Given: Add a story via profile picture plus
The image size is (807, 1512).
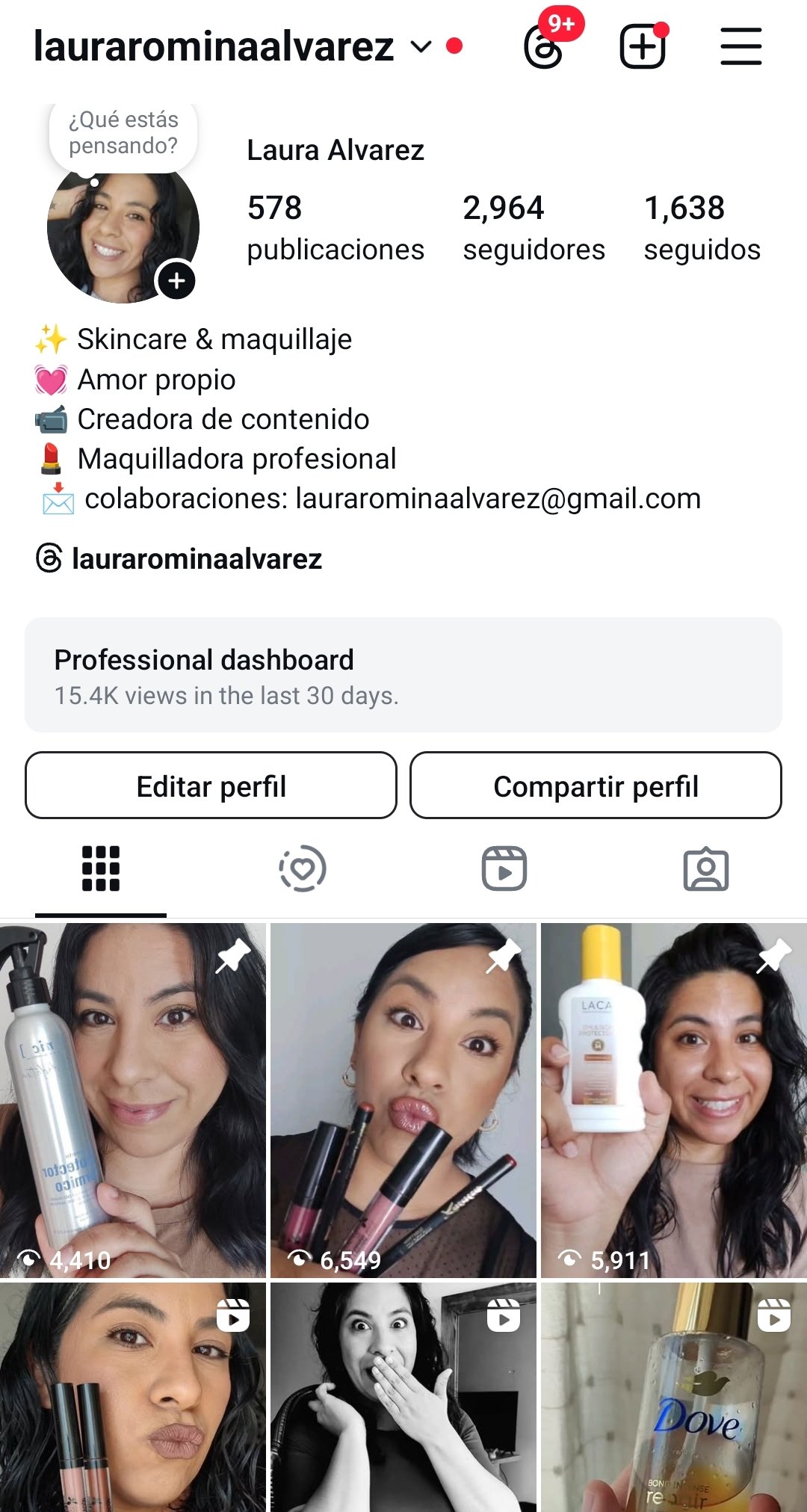Looking at the screenshot, I should (176, 281).
